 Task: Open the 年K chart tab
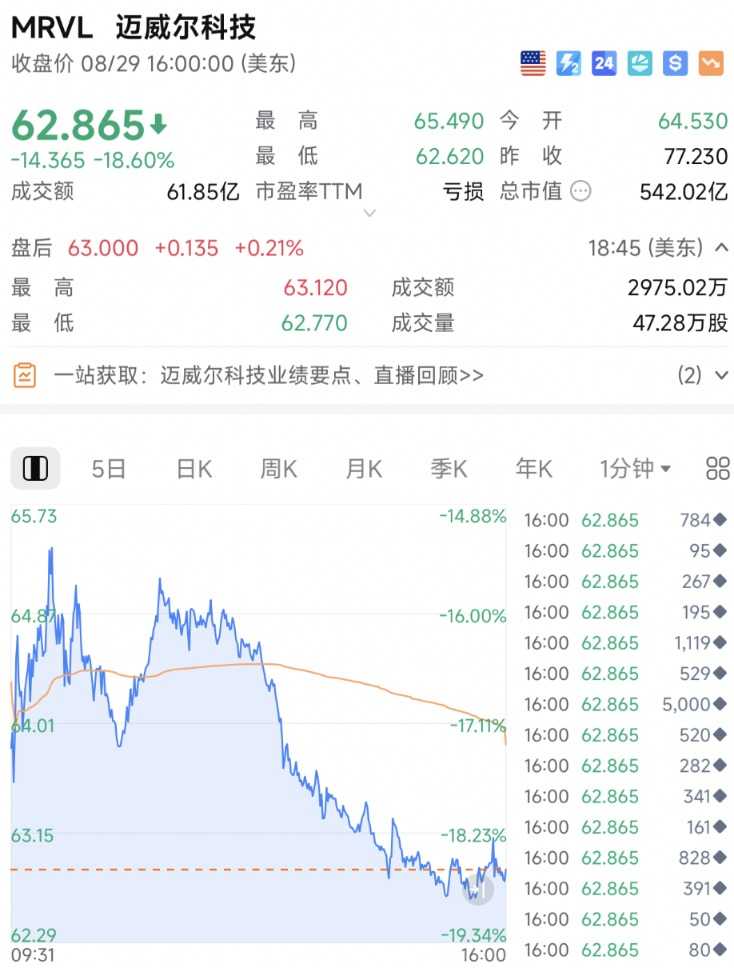[534, 468]
